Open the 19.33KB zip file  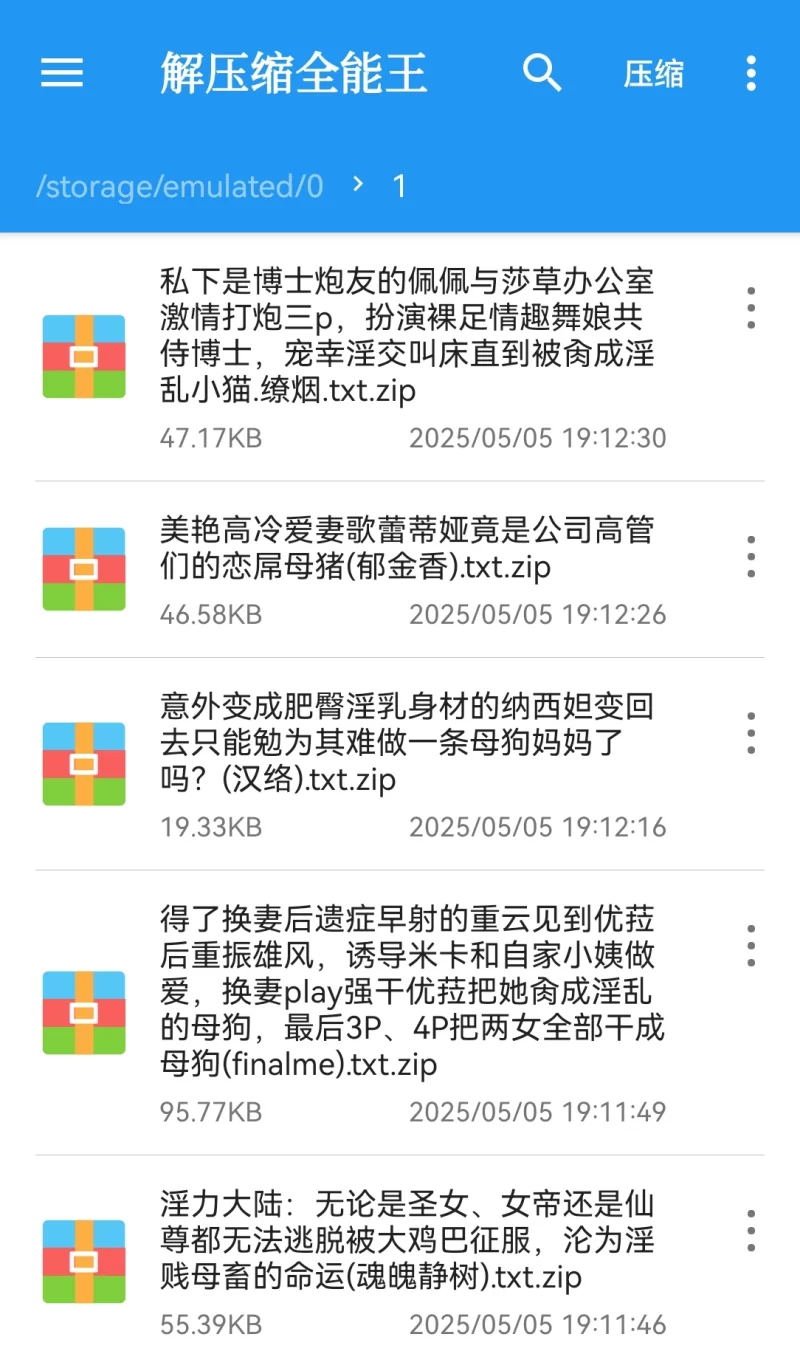[x=400, y=763]
